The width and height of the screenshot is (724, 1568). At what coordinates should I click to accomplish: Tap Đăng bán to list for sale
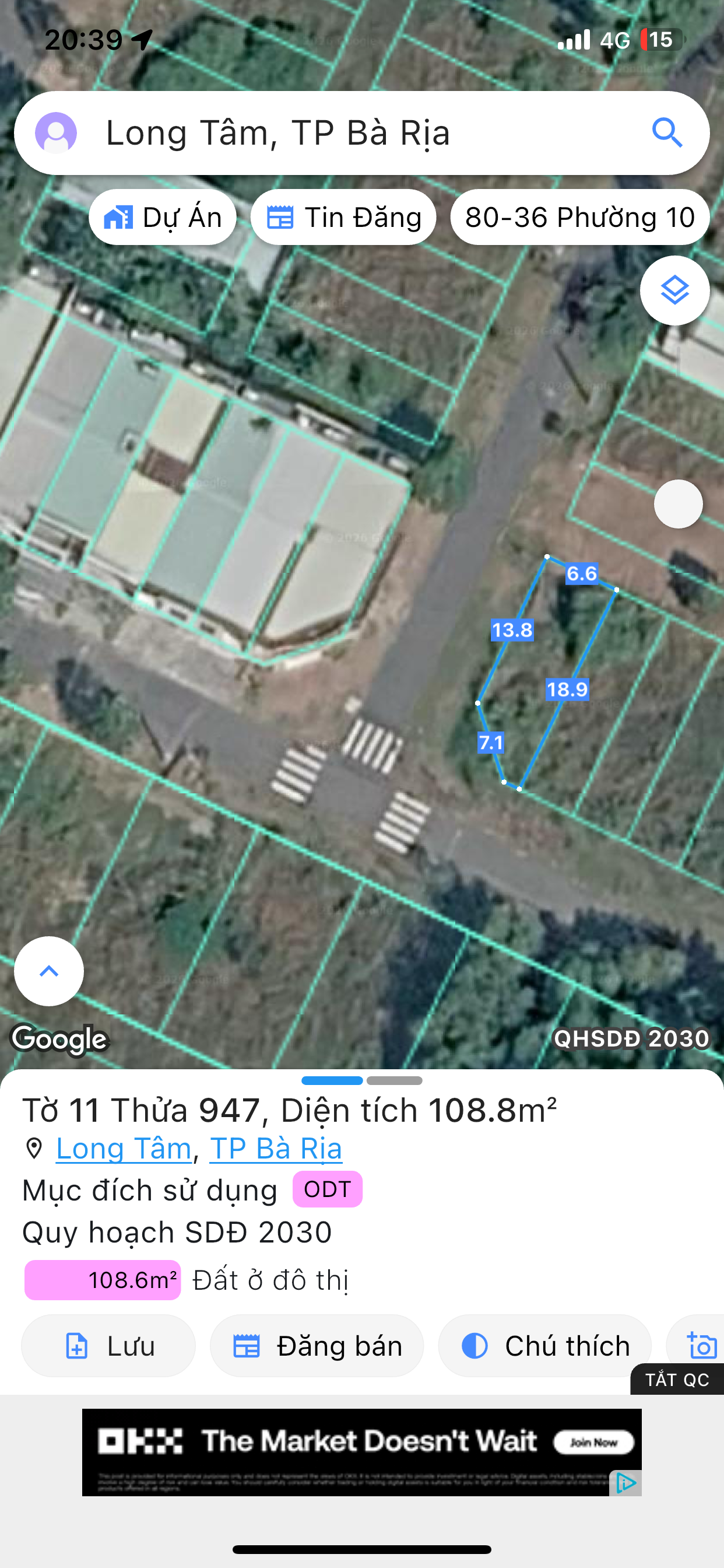[317, 1346]
